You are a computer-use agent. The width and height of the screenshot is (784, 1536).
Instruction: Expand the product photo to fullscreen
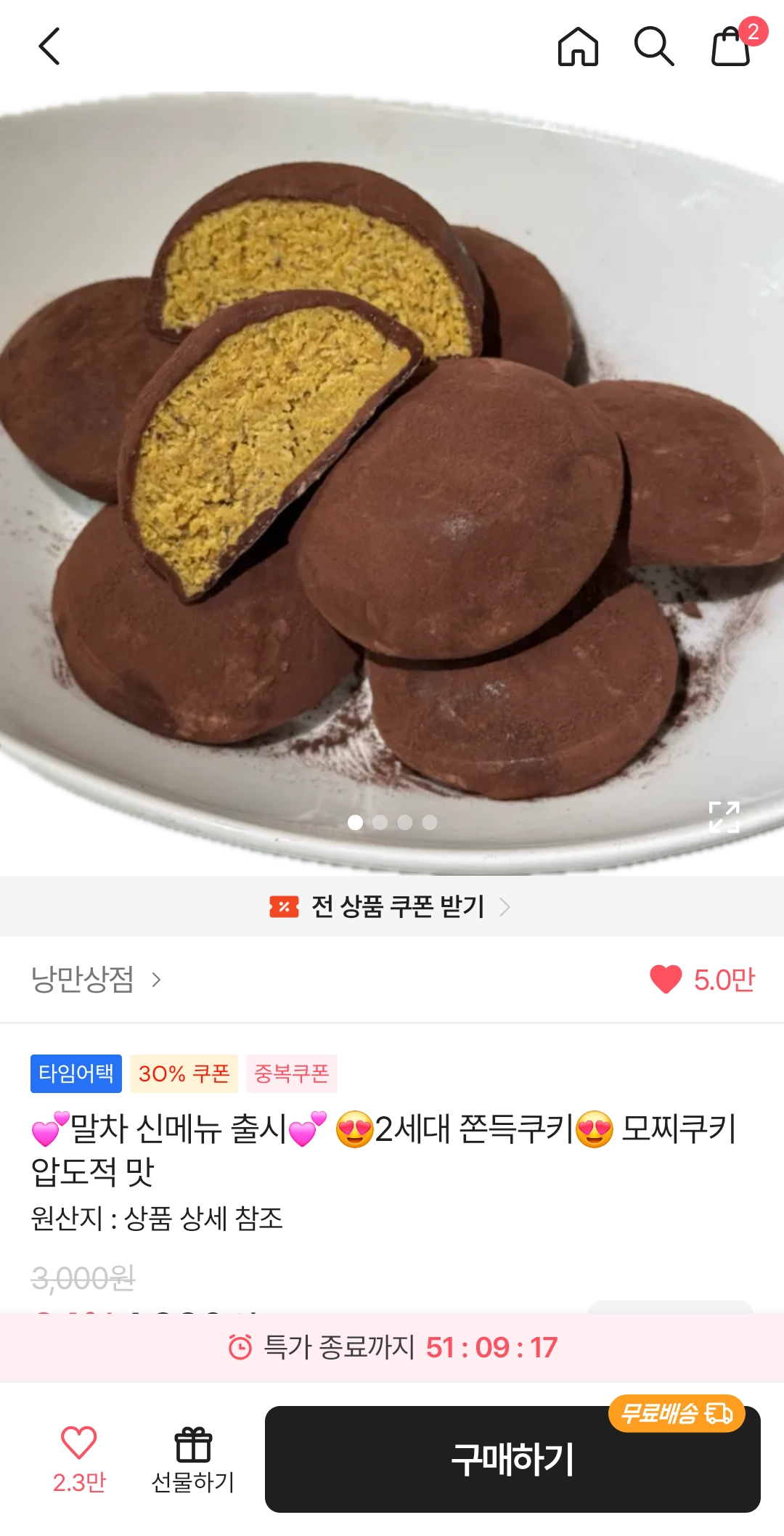click(x=724, y=817)
